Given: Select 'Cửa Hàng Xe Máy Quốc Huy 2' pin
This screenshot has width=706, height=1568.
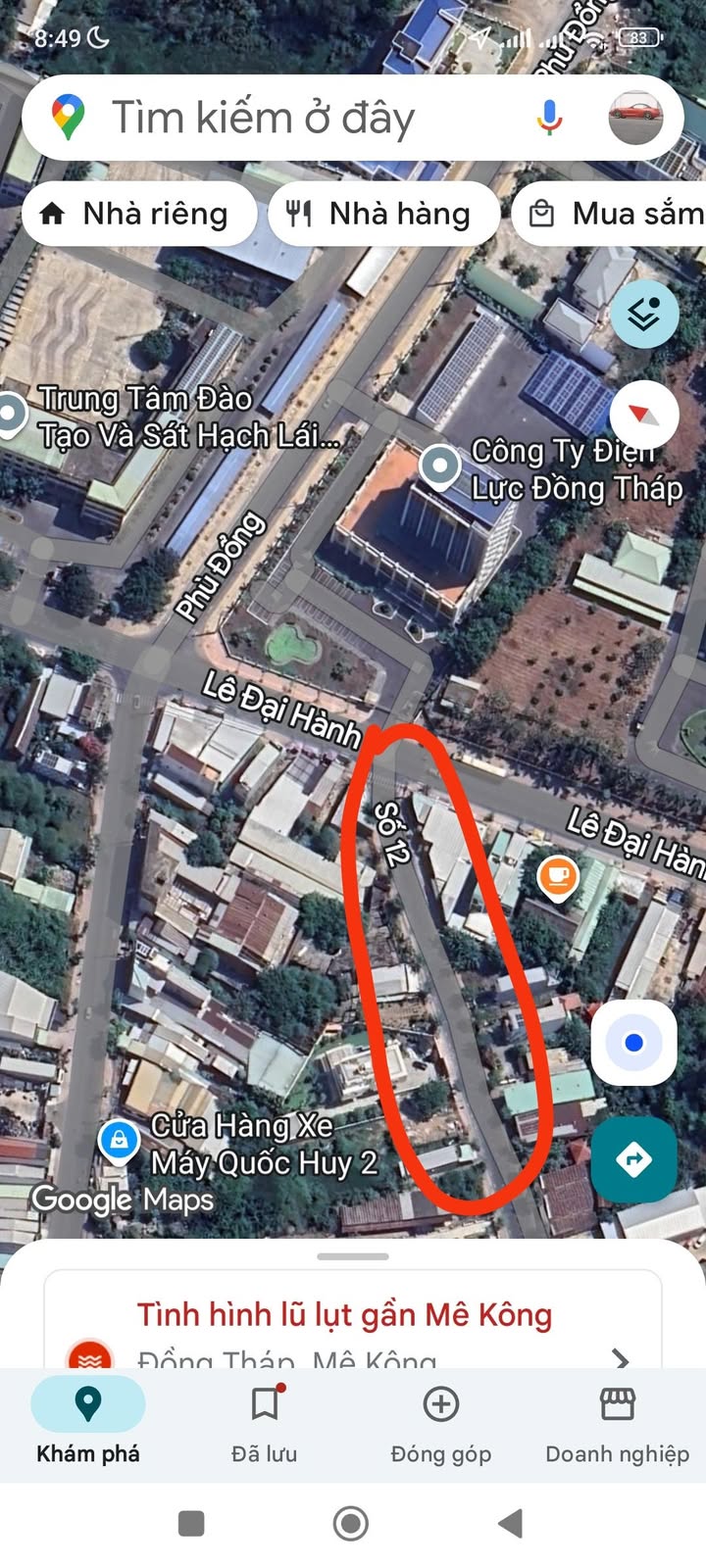Looking at the screenshot, I should pyautogui.click(x=119, y=1141).
